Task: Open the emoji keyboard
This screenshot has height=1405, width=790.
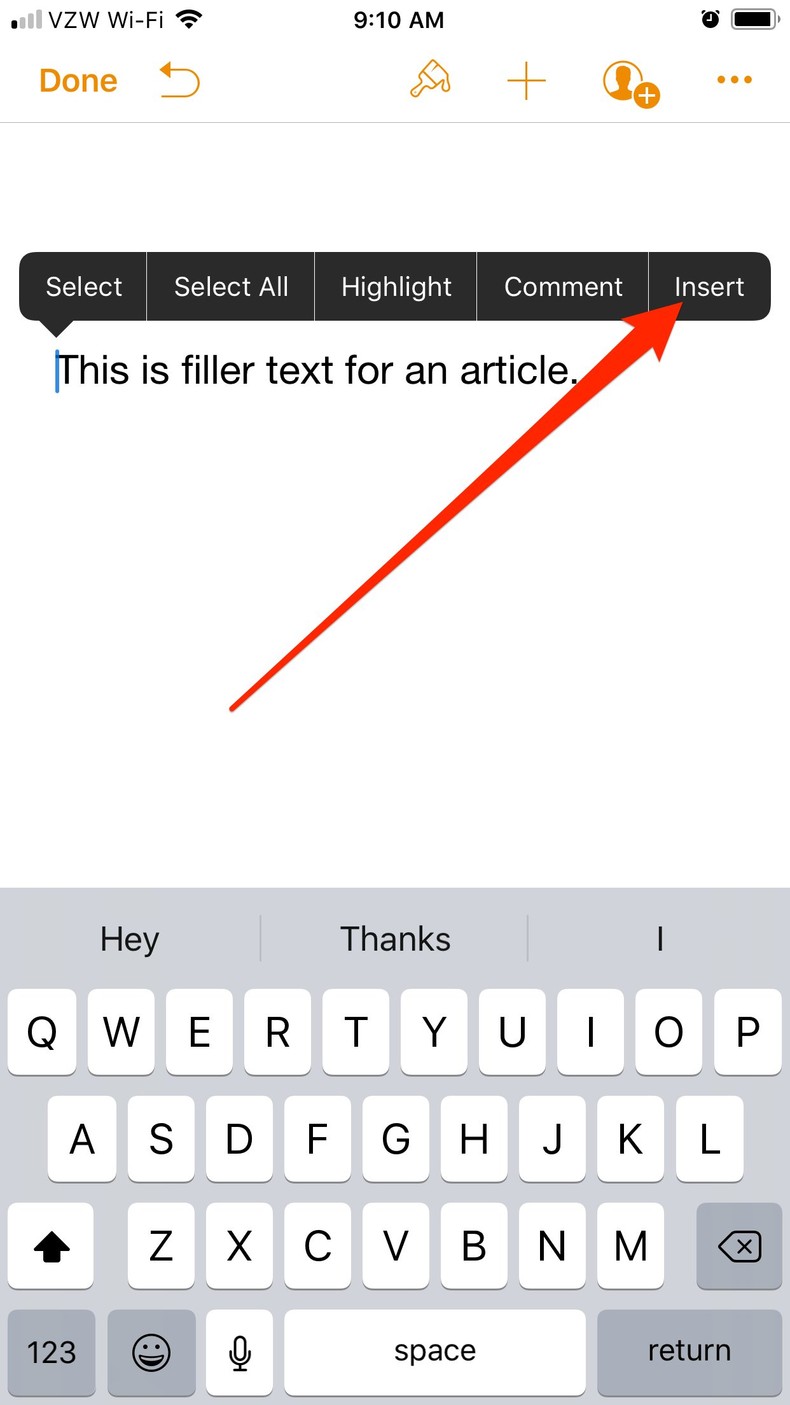Action: click(x=152, y=1352)
